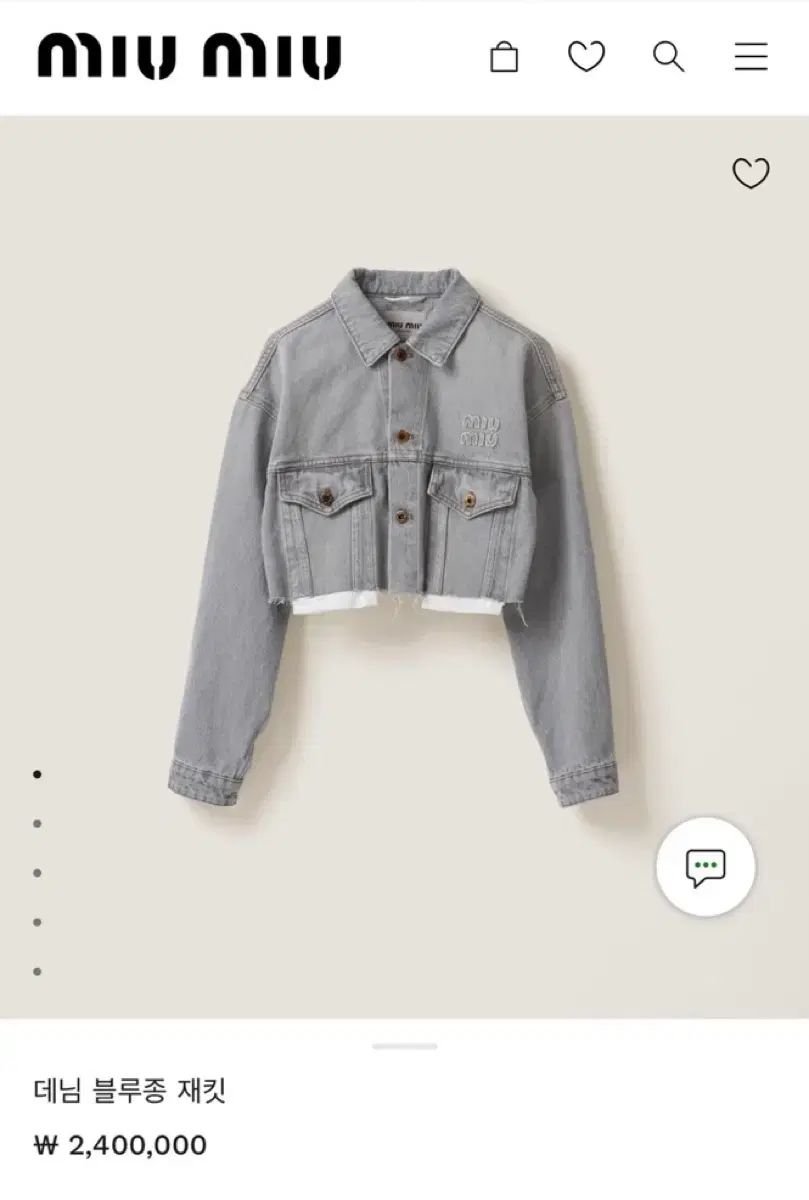Open the shopping bag

[x=504, y=57]
